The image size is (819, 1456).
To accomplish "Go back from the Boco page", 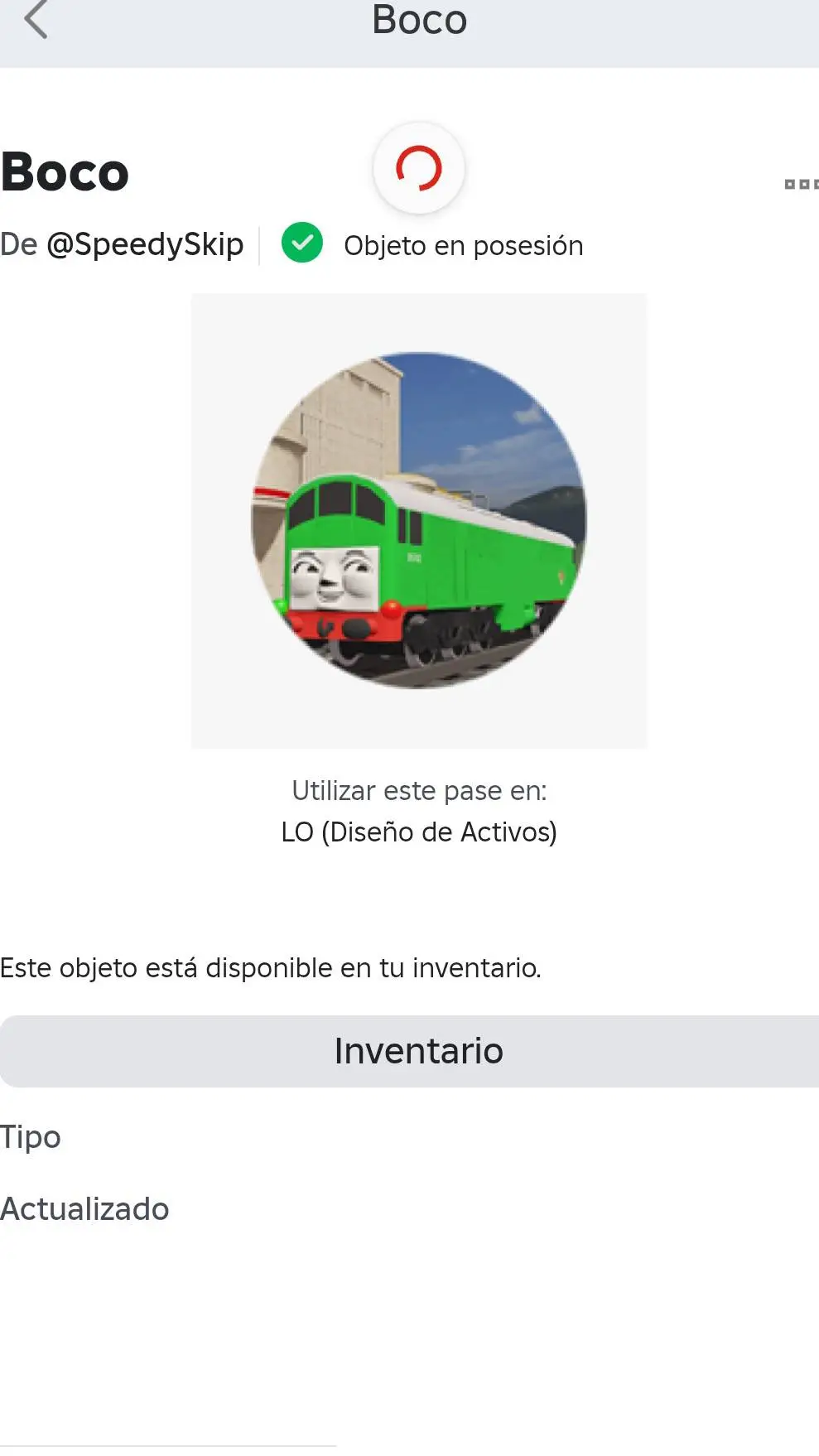I will (36, 20).
